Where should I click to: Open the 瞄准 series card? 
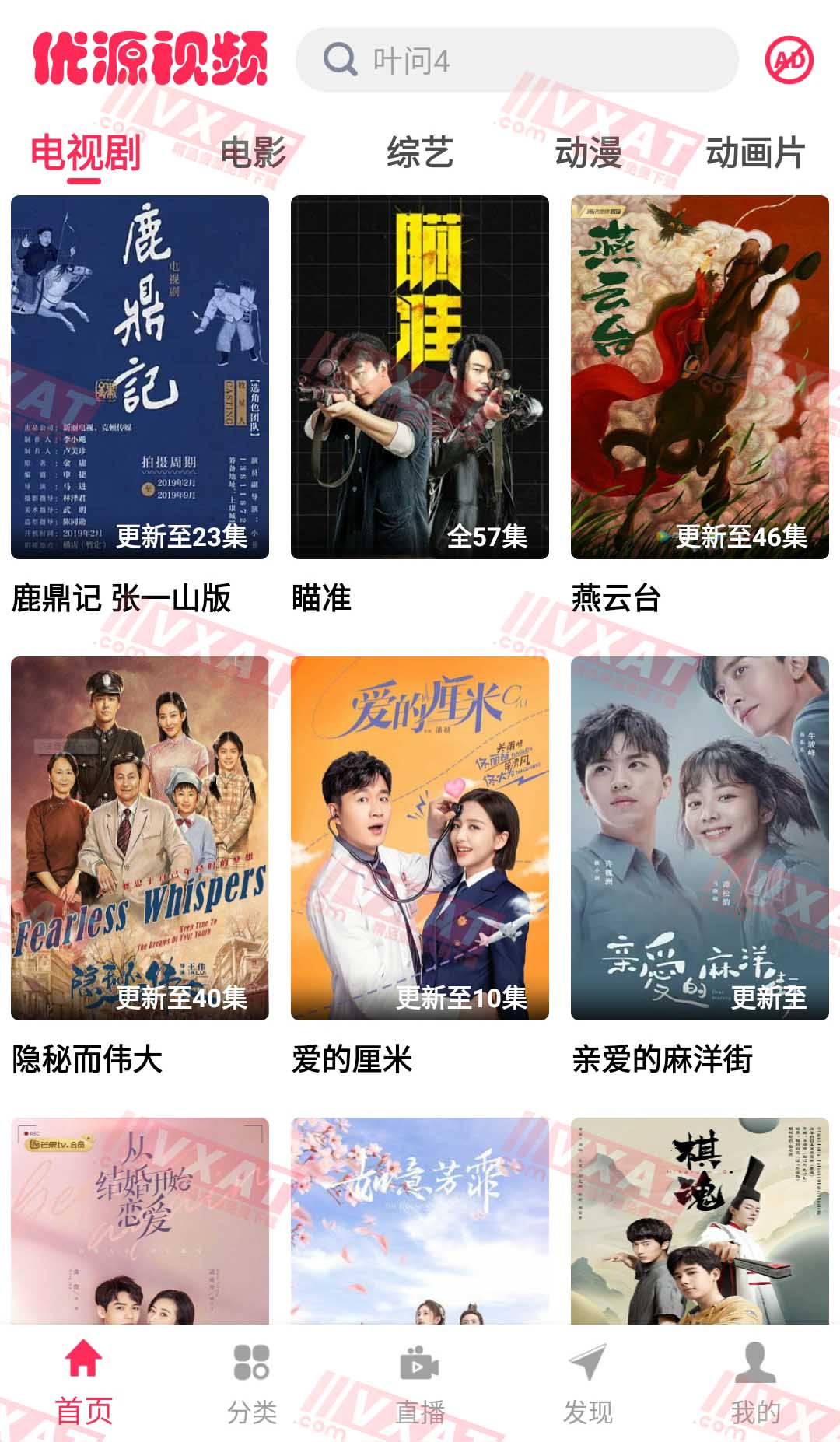coord(420,377)
